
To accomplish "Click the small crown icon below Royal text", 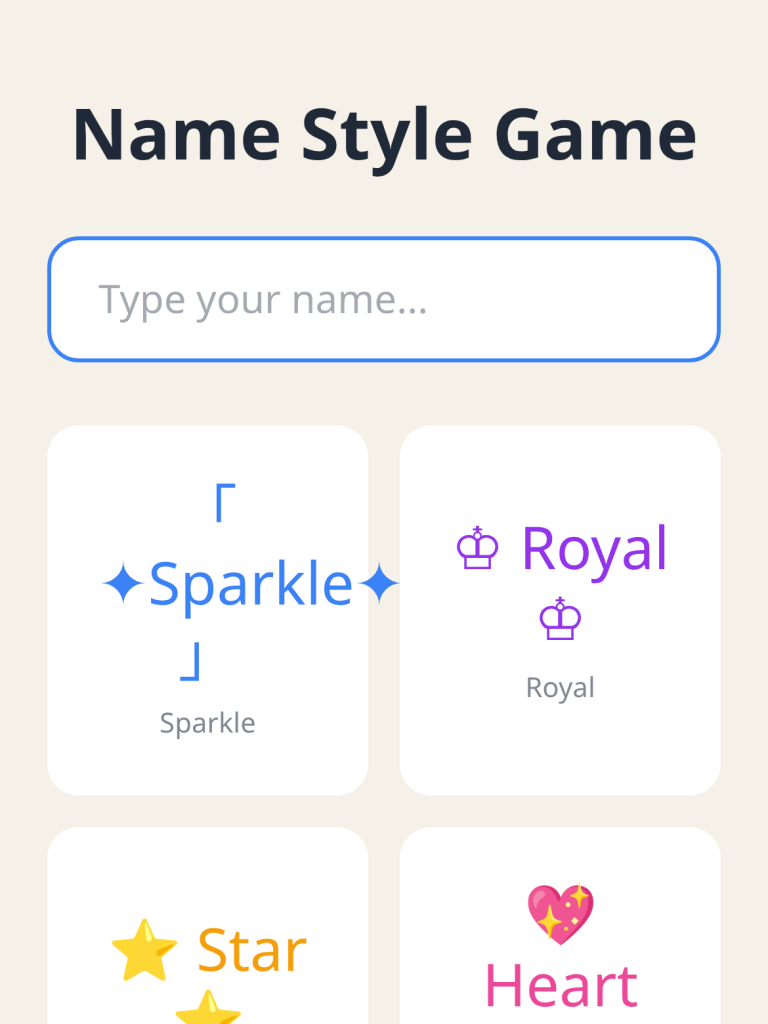I will click(x=560, y=620).
